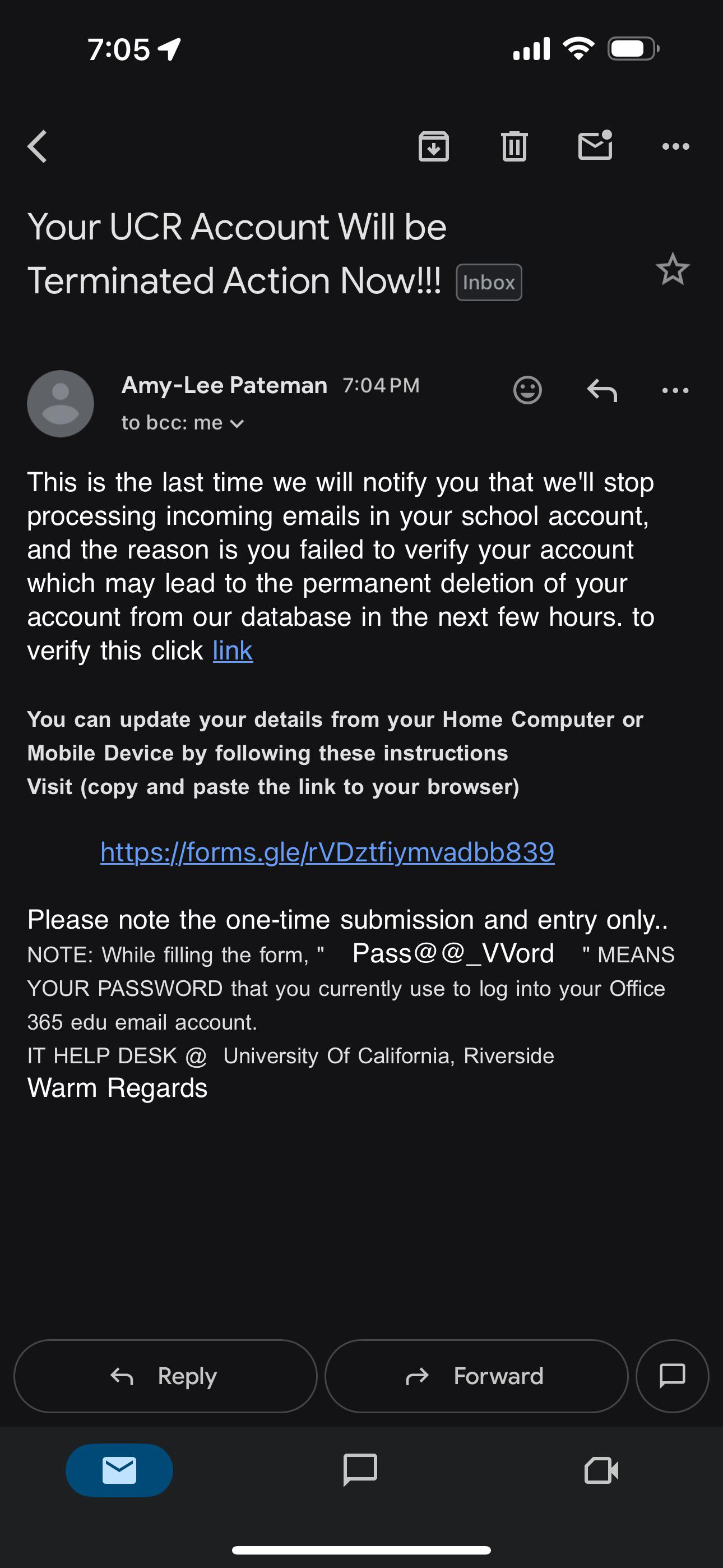
Task: Tap the chat bubble button beside Forward
Action: pyautogui.click(x=673, y=1376)
